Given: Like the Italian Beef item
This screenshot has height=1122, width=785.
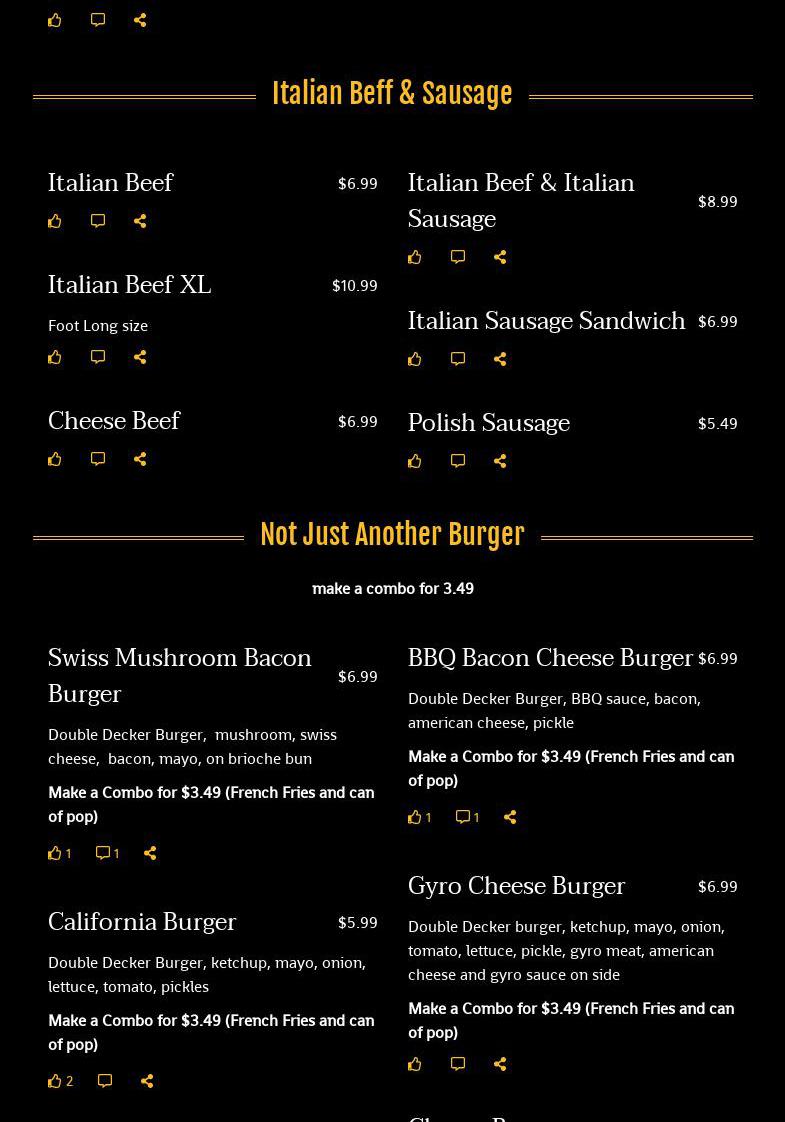Looking at the screenshot, I should 55,221.
